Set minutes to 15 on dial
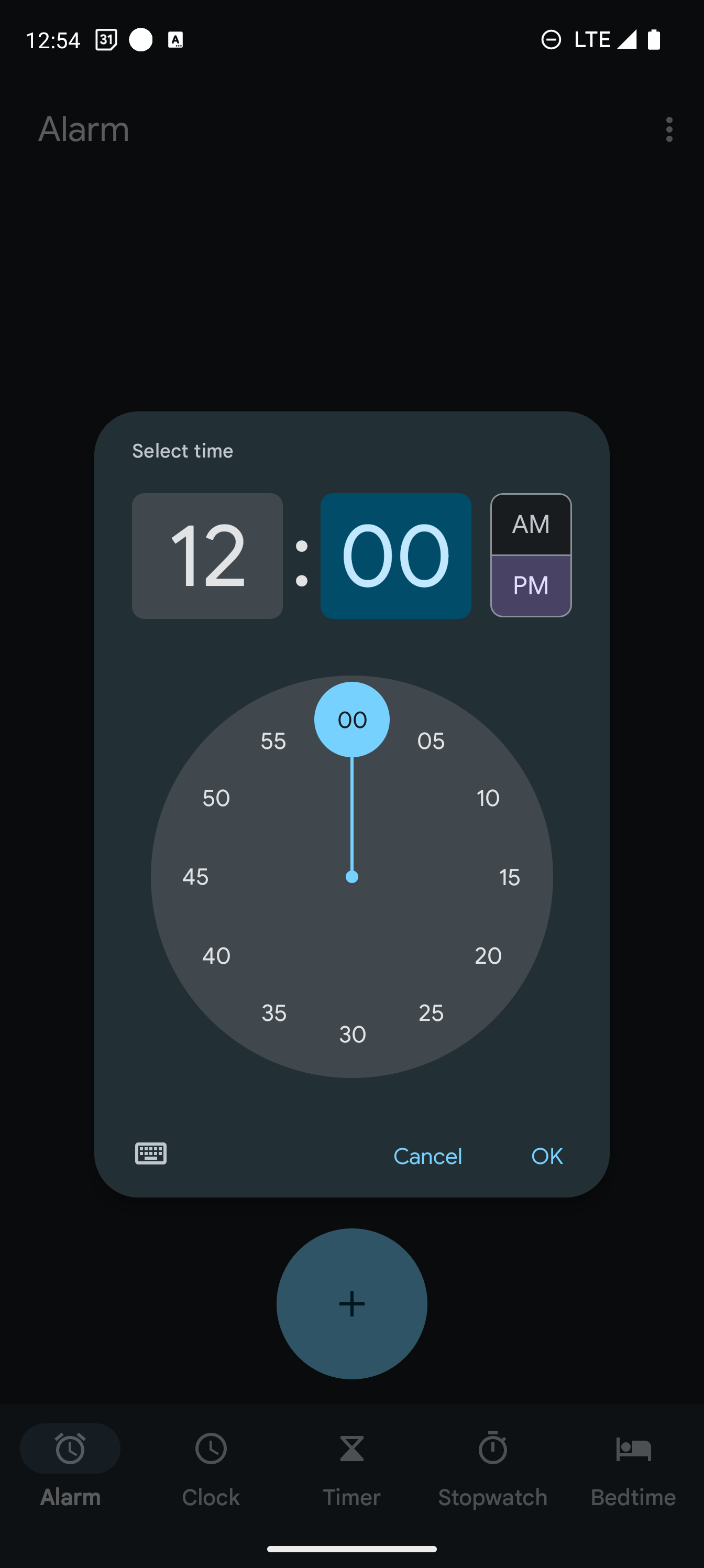This screenshot has width=704, height=1568. click(x=509, y=877)
